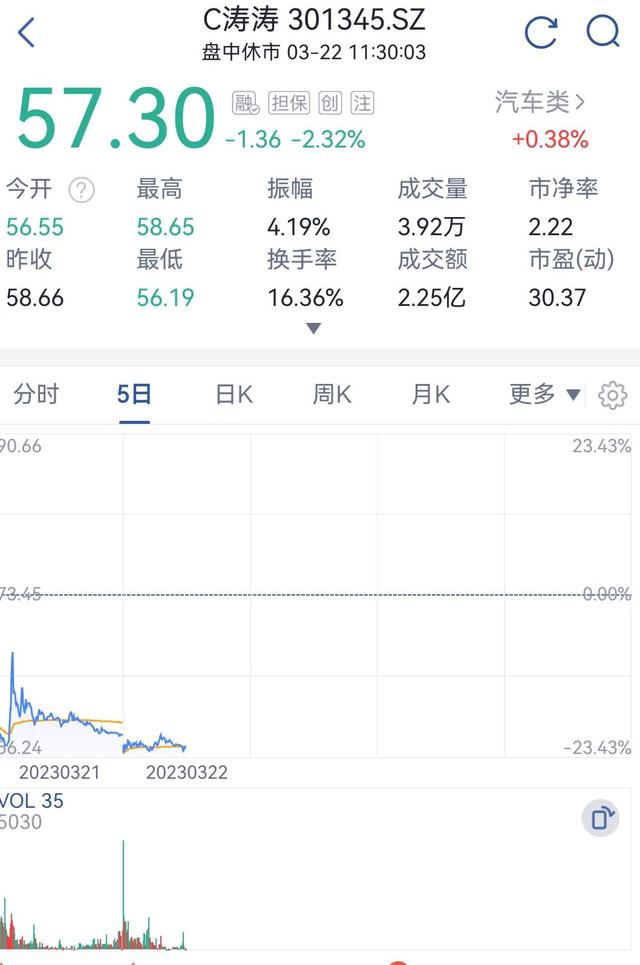Switch to the 分时 chart tab

[x=36, y=395]
